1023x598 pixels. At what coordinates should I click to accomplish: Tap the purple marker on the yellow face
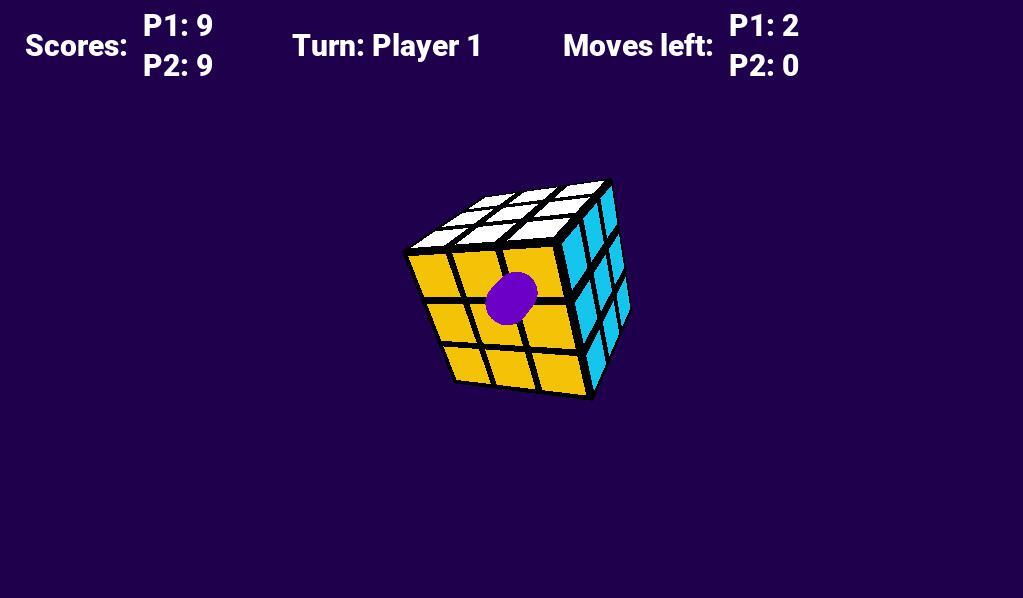pos(511,297)
